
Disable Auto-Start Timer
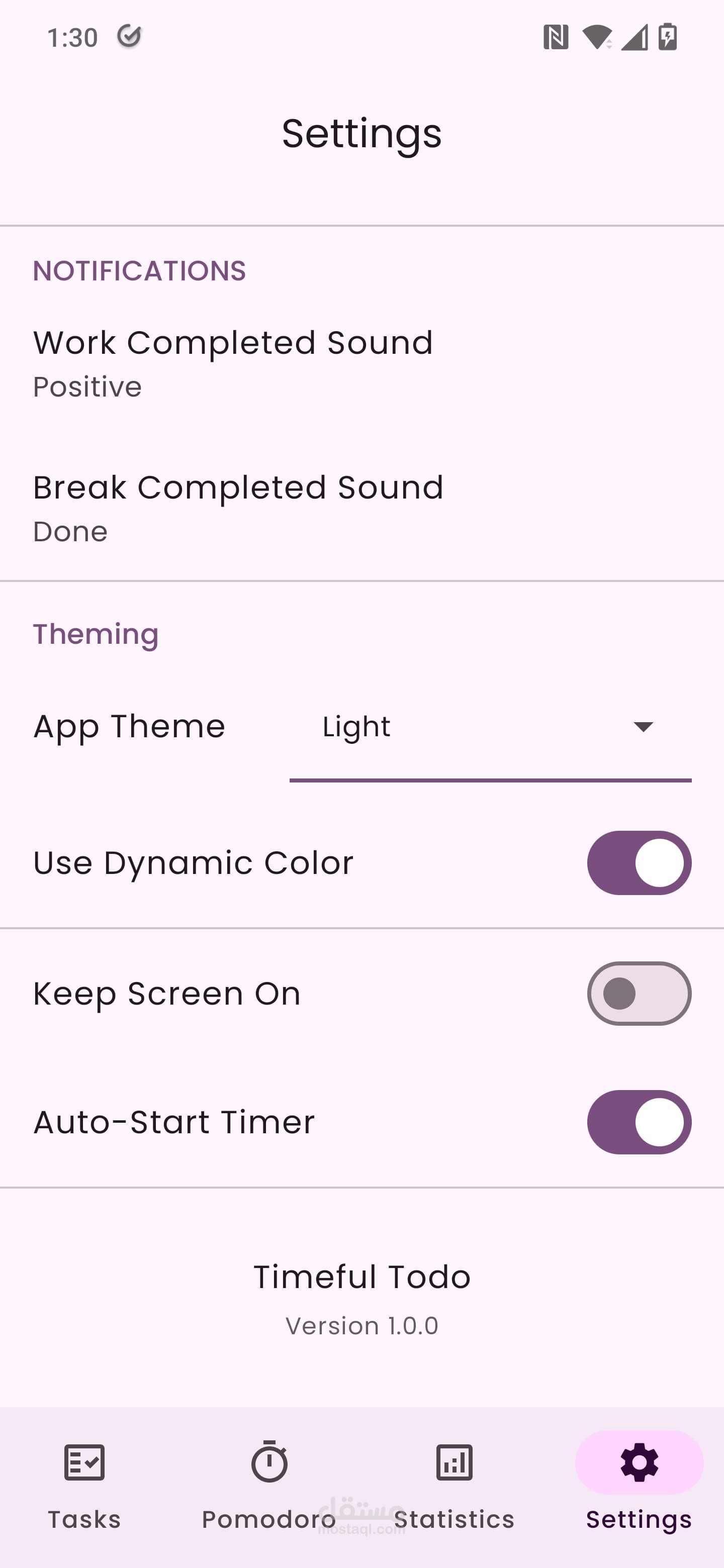639,1122
